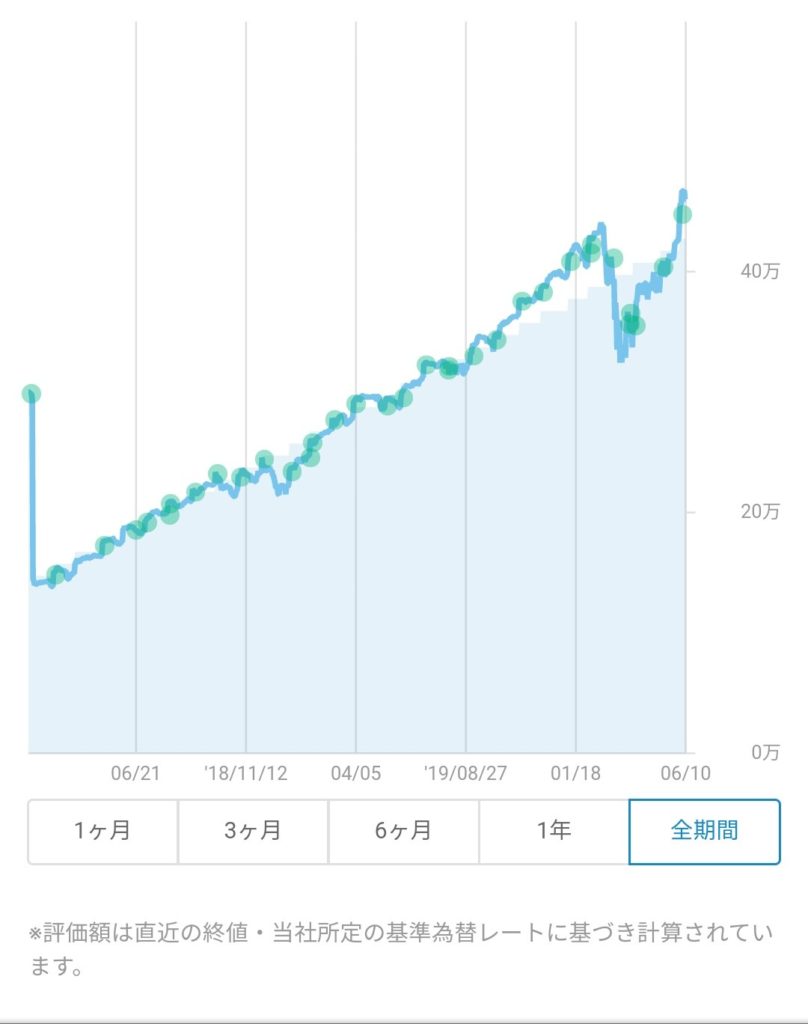Switch chart range to 1ヶ月

[103, 831]
